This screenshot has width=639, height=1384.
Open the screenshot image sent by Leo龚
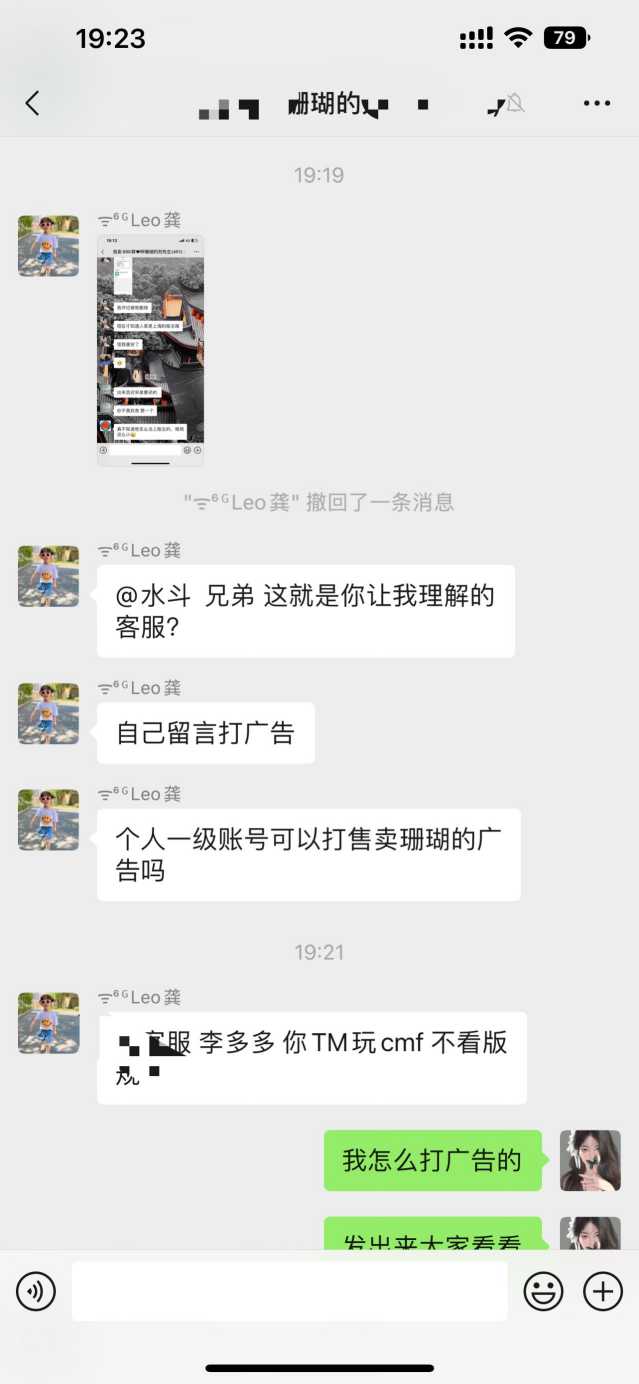coord(150,350)
